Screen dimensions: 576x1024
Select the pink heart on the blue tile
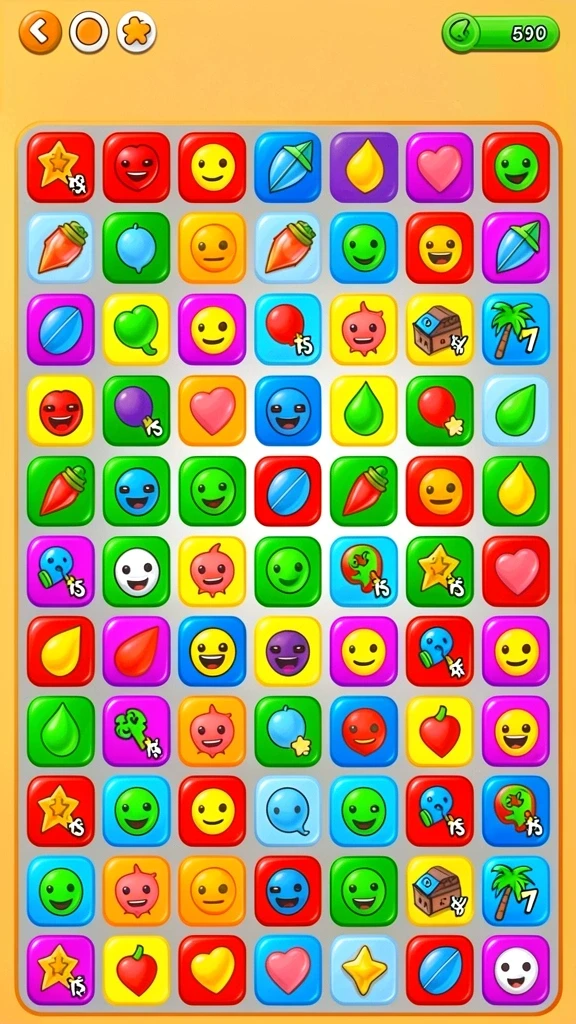click(x=288, y=970)
